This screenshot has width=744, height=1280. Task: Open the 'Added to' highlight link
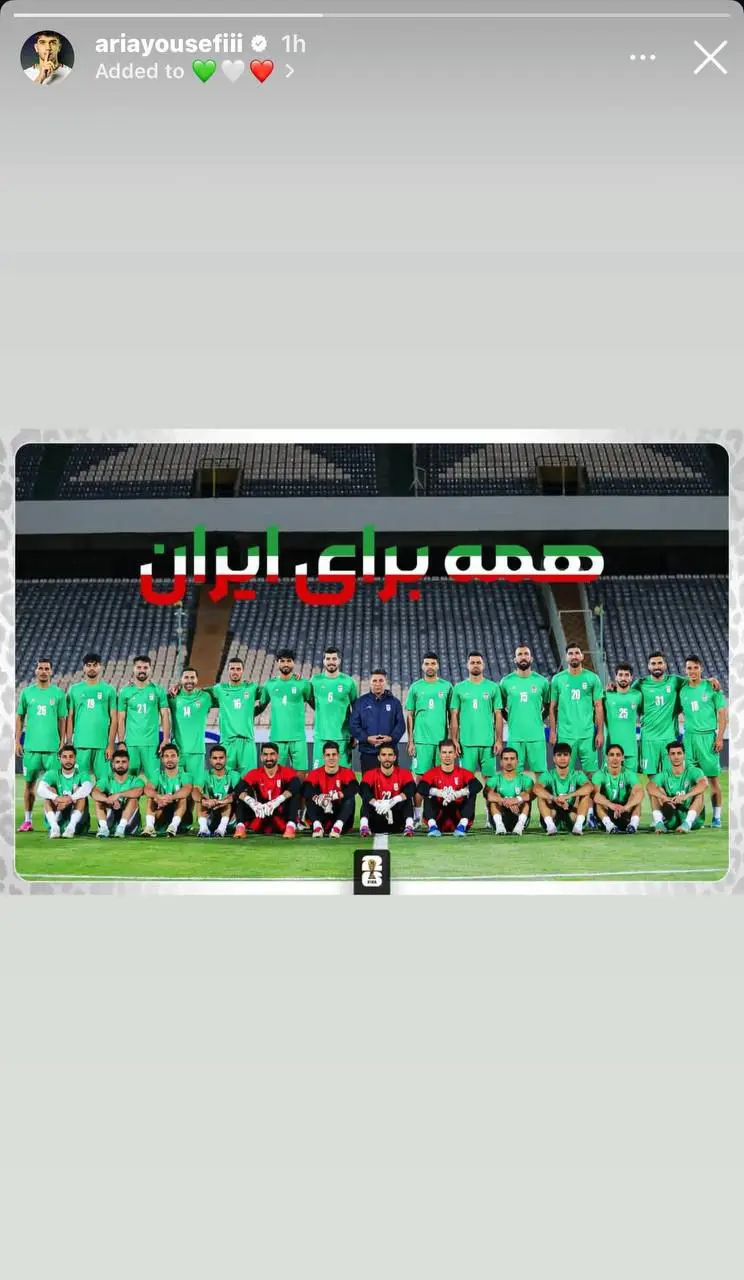(194, 71)
